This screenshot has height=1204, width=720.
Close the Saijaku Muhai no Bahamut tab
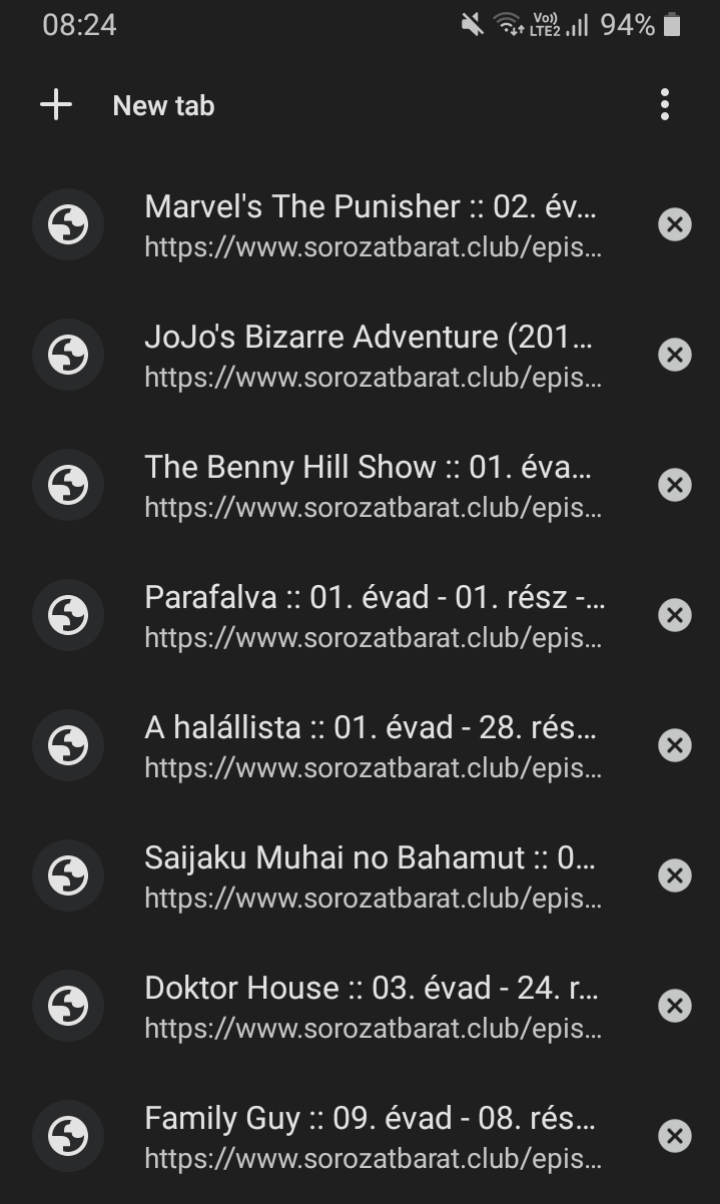click(675, 876)
